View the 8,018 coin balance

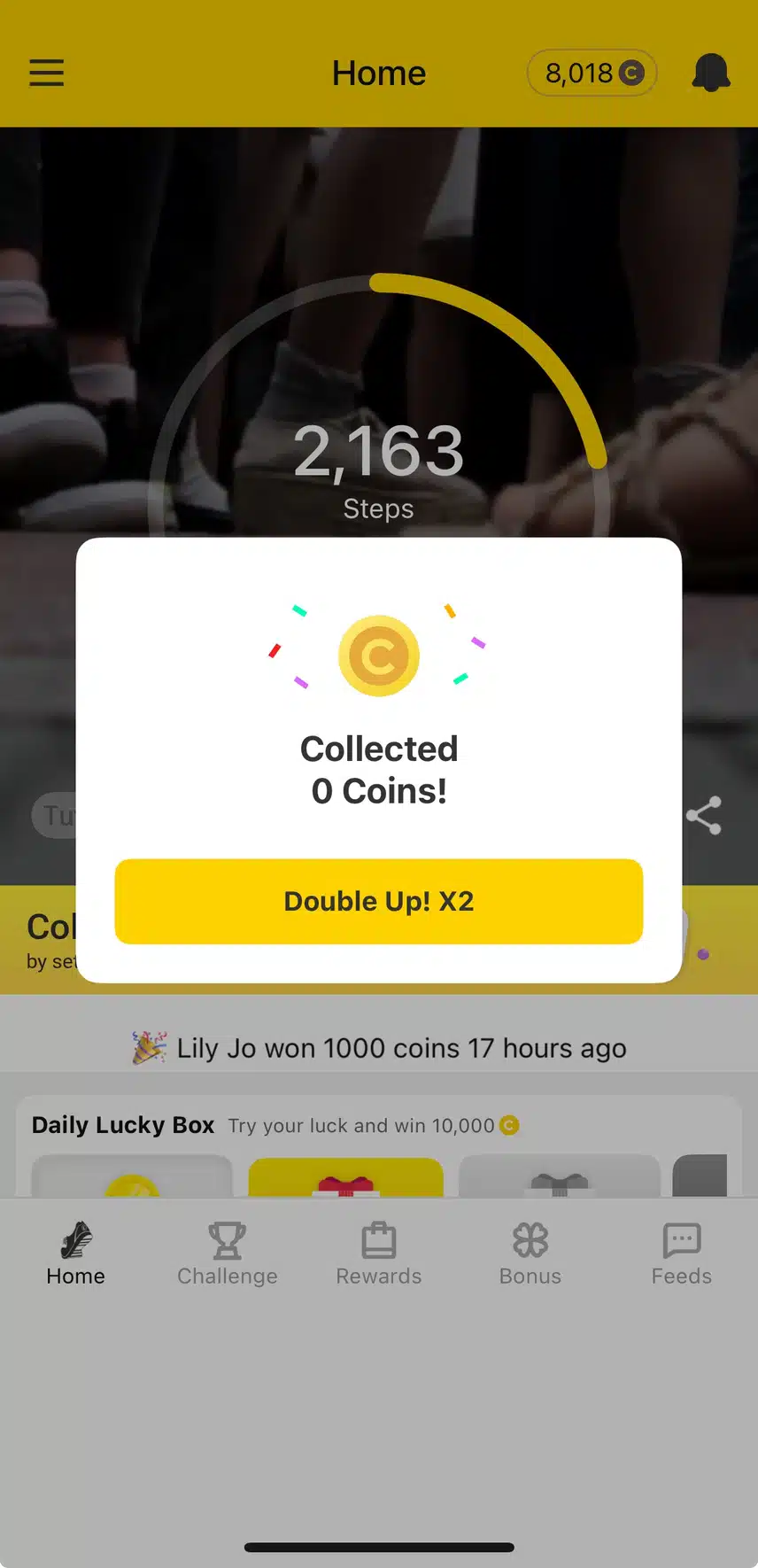pos(592,73)
